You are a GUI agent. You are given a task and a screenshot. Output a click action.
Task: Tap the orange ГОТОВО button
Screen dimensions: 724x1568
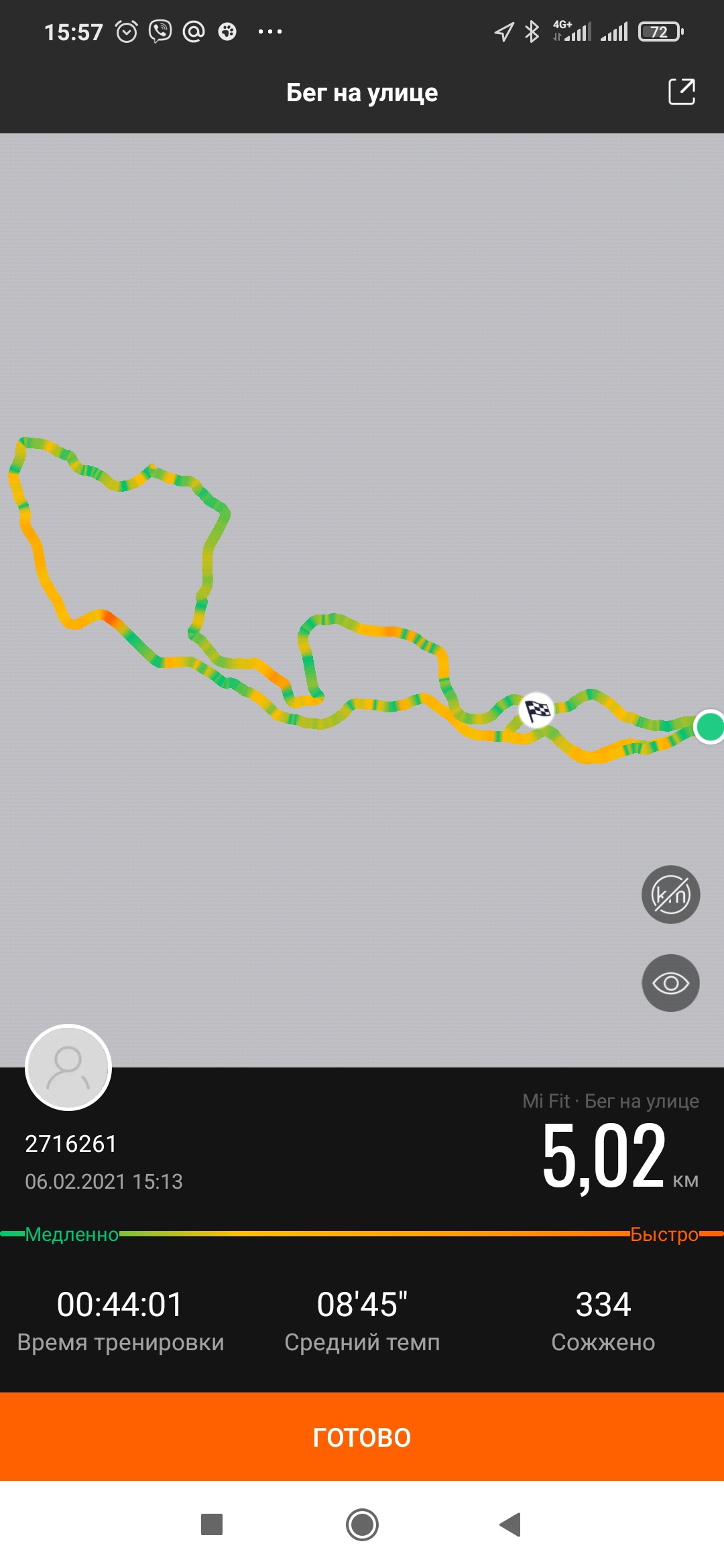(362, 1437)
